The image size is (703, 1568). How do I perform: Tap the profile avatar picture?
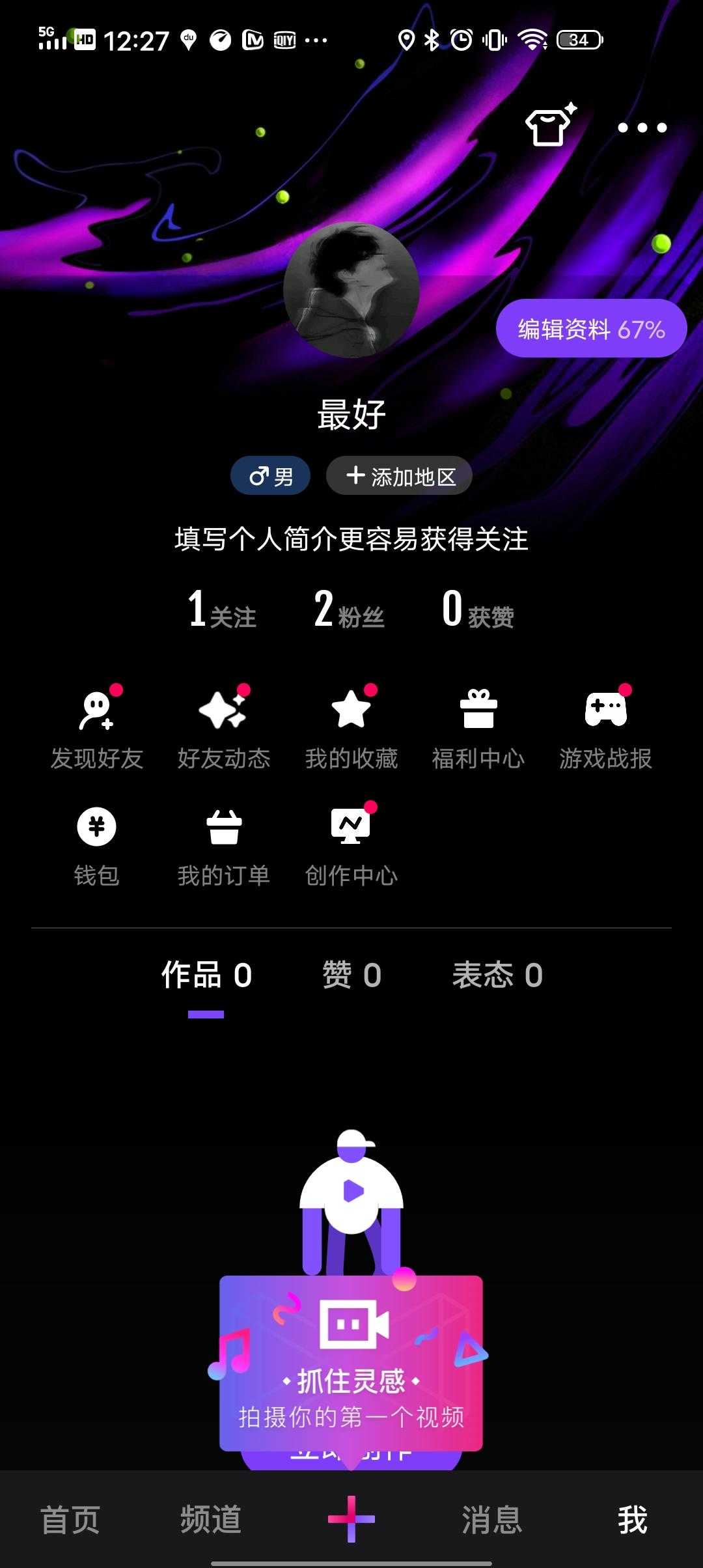coord(351,290)
